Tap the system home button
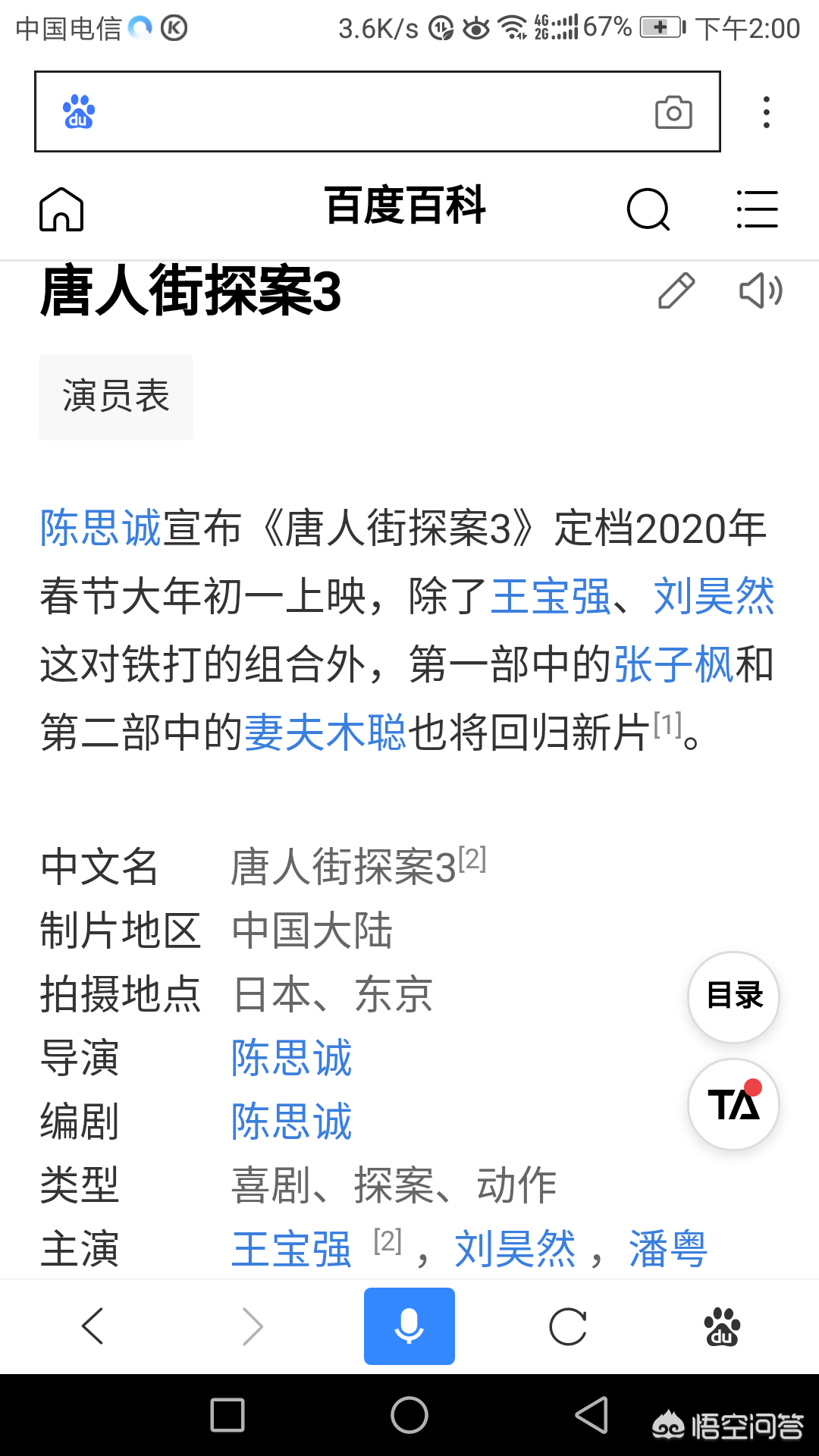This screenshot has width=819, height=1456. pos(409,1415)
